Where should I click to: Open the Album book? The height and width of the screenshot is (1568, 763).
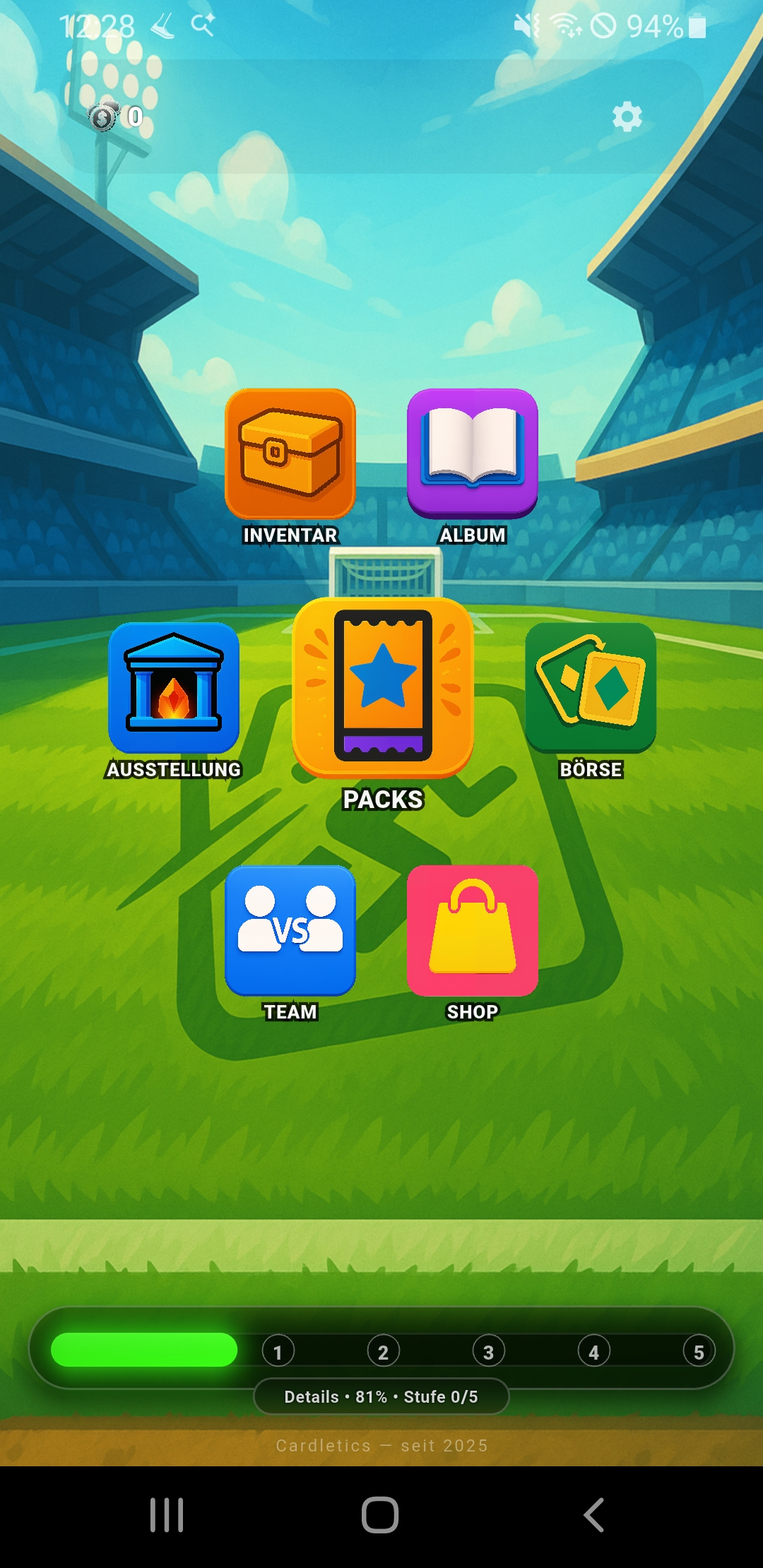[472, 453]
